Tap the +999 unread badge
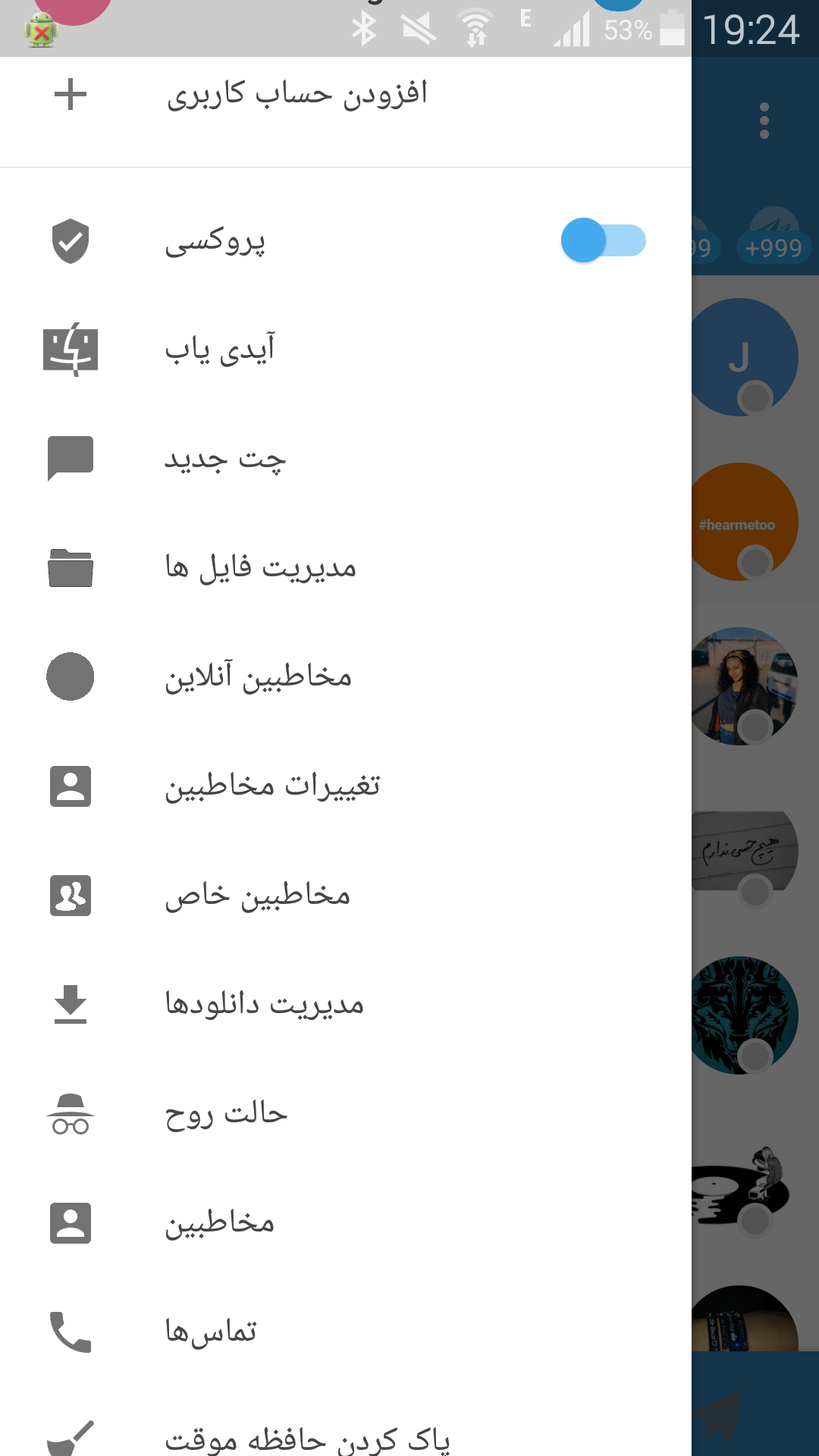 point(774,246)
